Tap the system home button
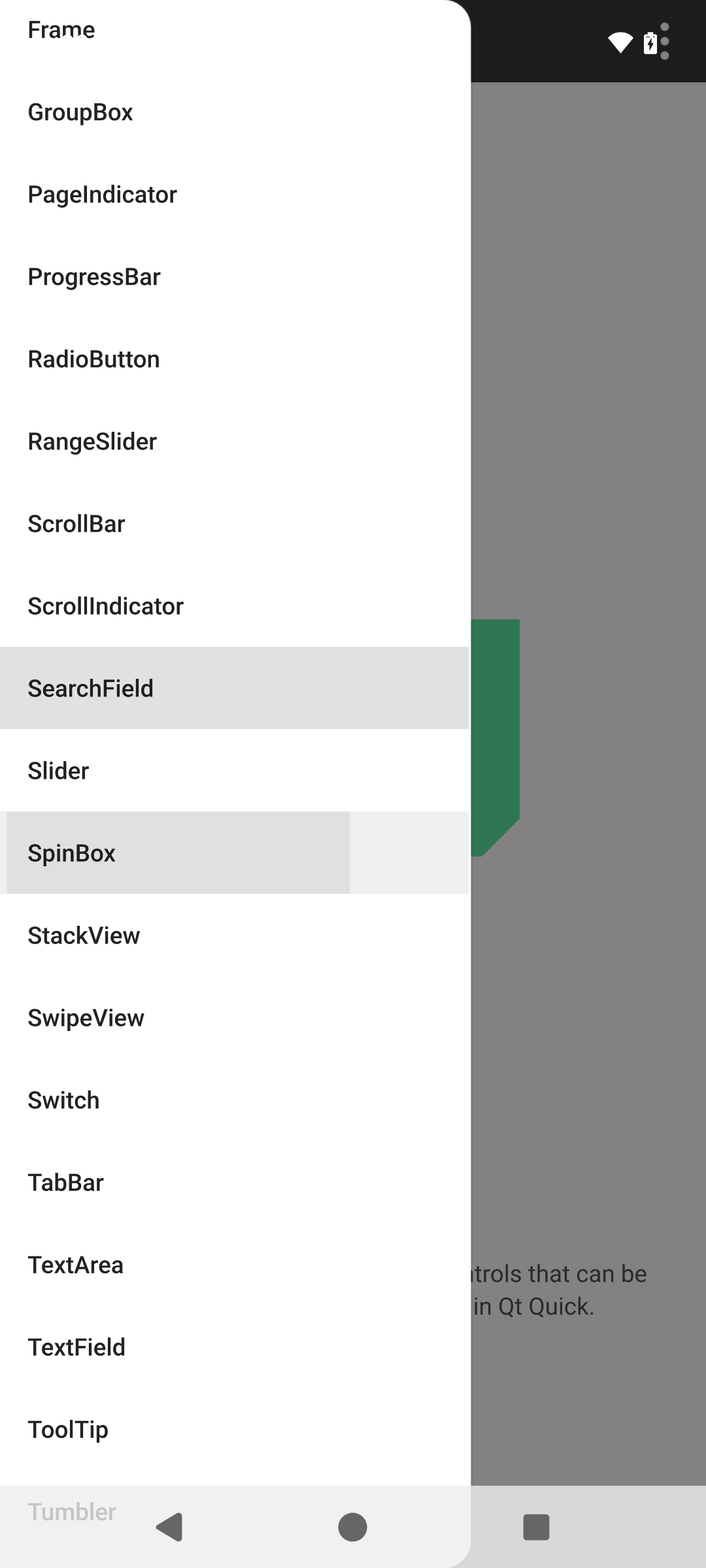706x1568 pixels. [352, 1527]
